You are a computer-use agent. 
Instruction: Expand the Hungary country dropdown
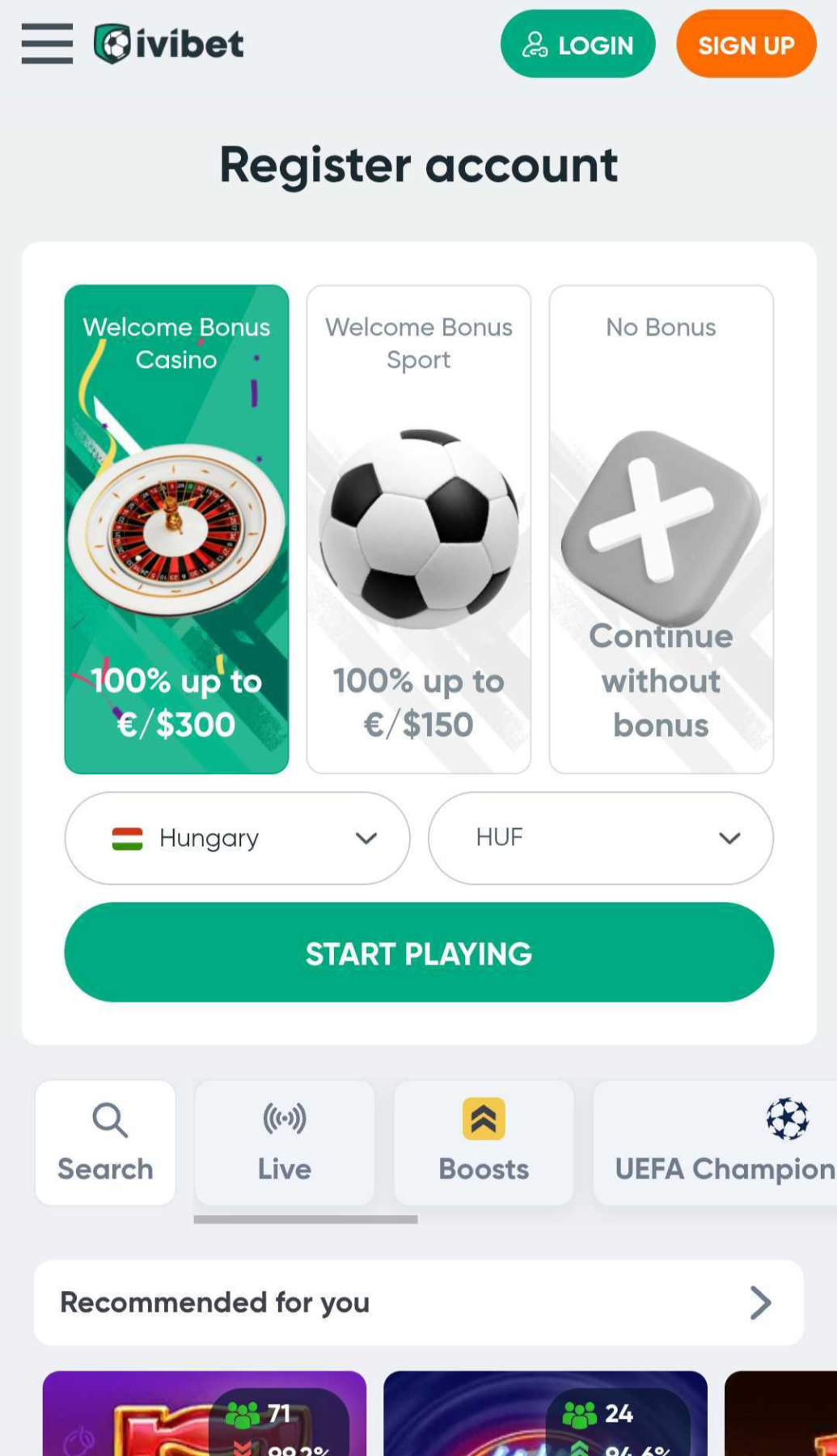click(237, 838)
